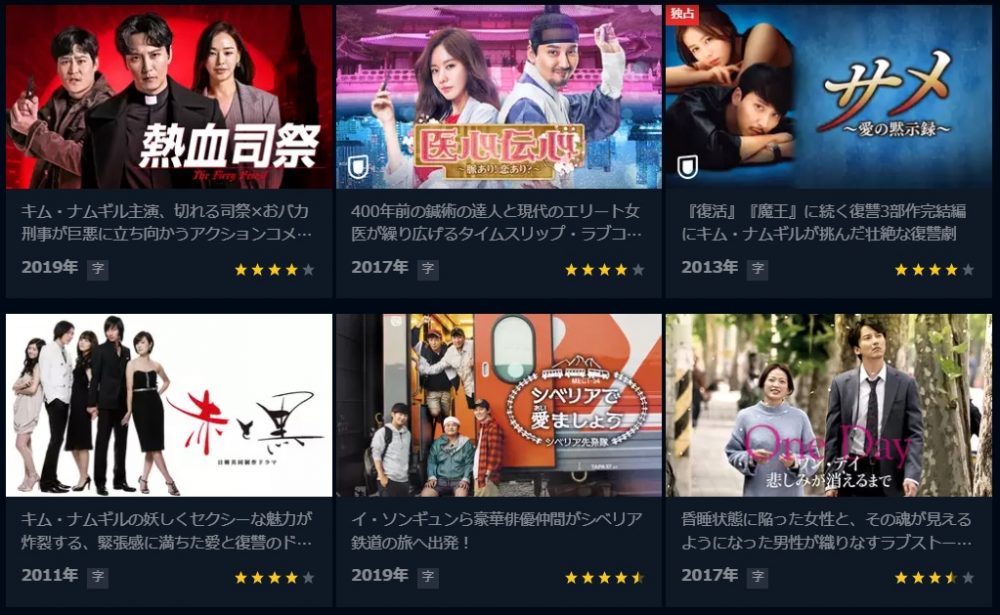This screenshot has width=1000, height=615.
Task: Select the サメ～愛の黙示録～ card
Action: (828, 97)
